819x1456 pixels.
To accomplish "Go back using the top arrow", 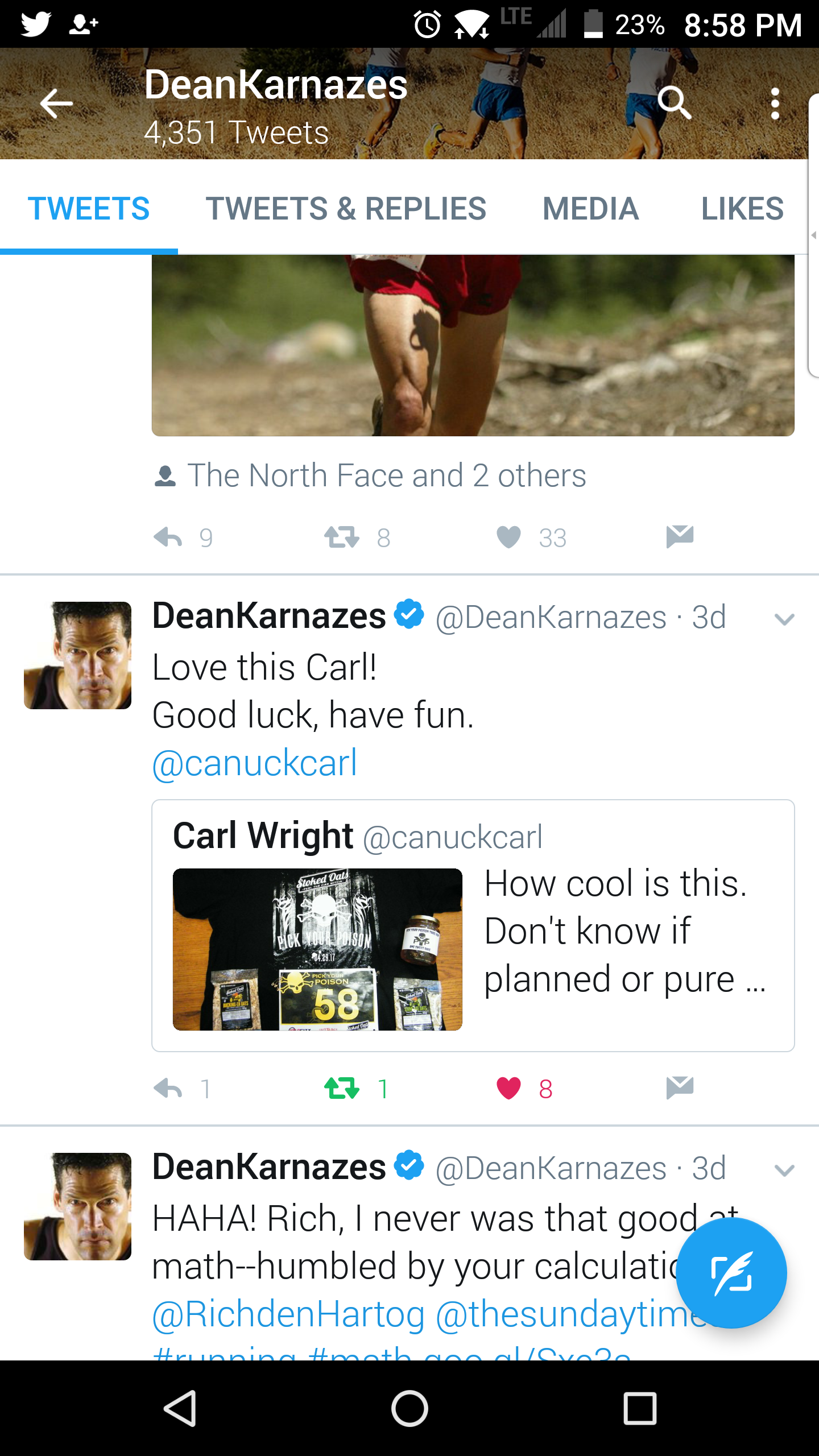I will [x=56, y=104].
